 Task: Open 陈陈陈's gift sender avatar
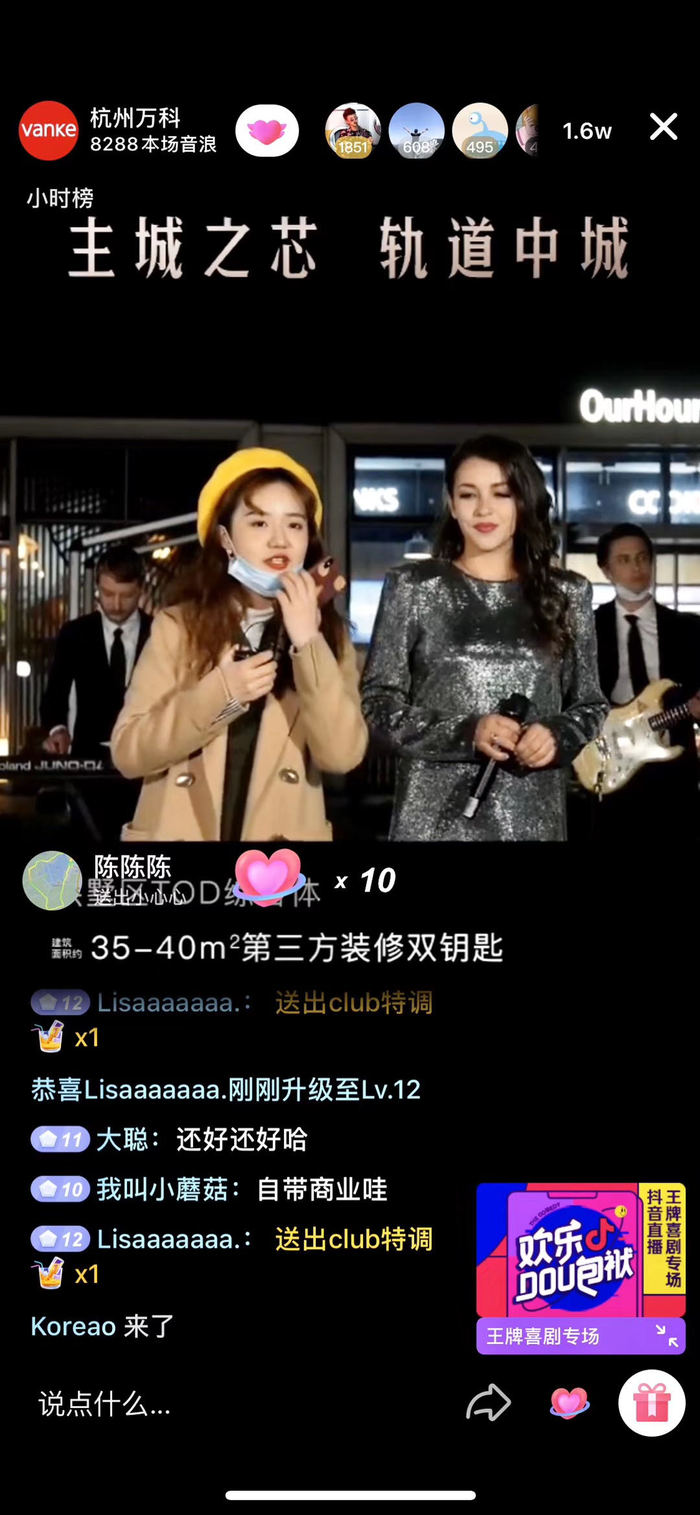pyautogui.click(x=52, y=880)
